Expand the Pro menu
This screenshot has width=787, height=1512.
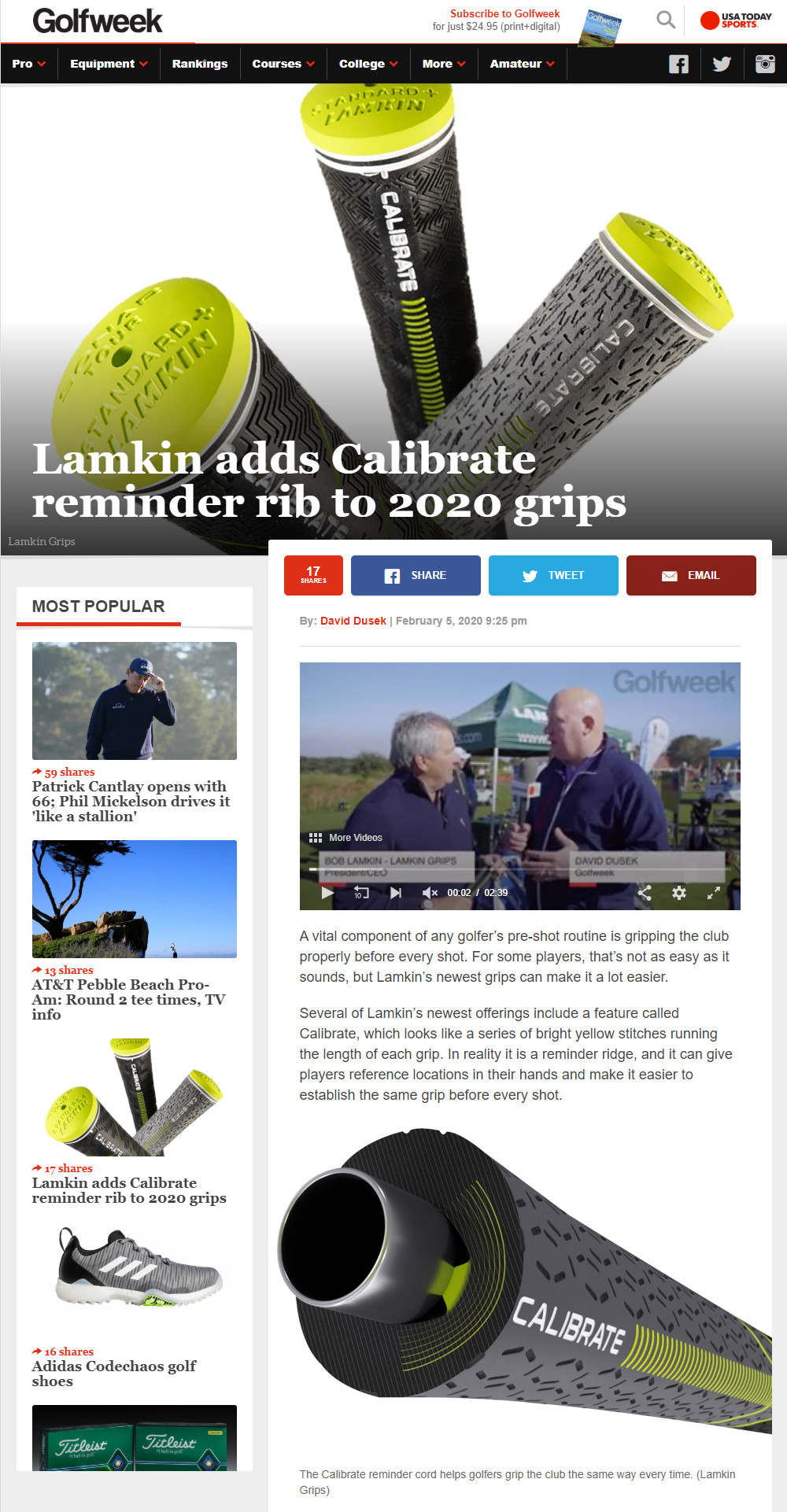pyautogui.click(x=29, y=64)
